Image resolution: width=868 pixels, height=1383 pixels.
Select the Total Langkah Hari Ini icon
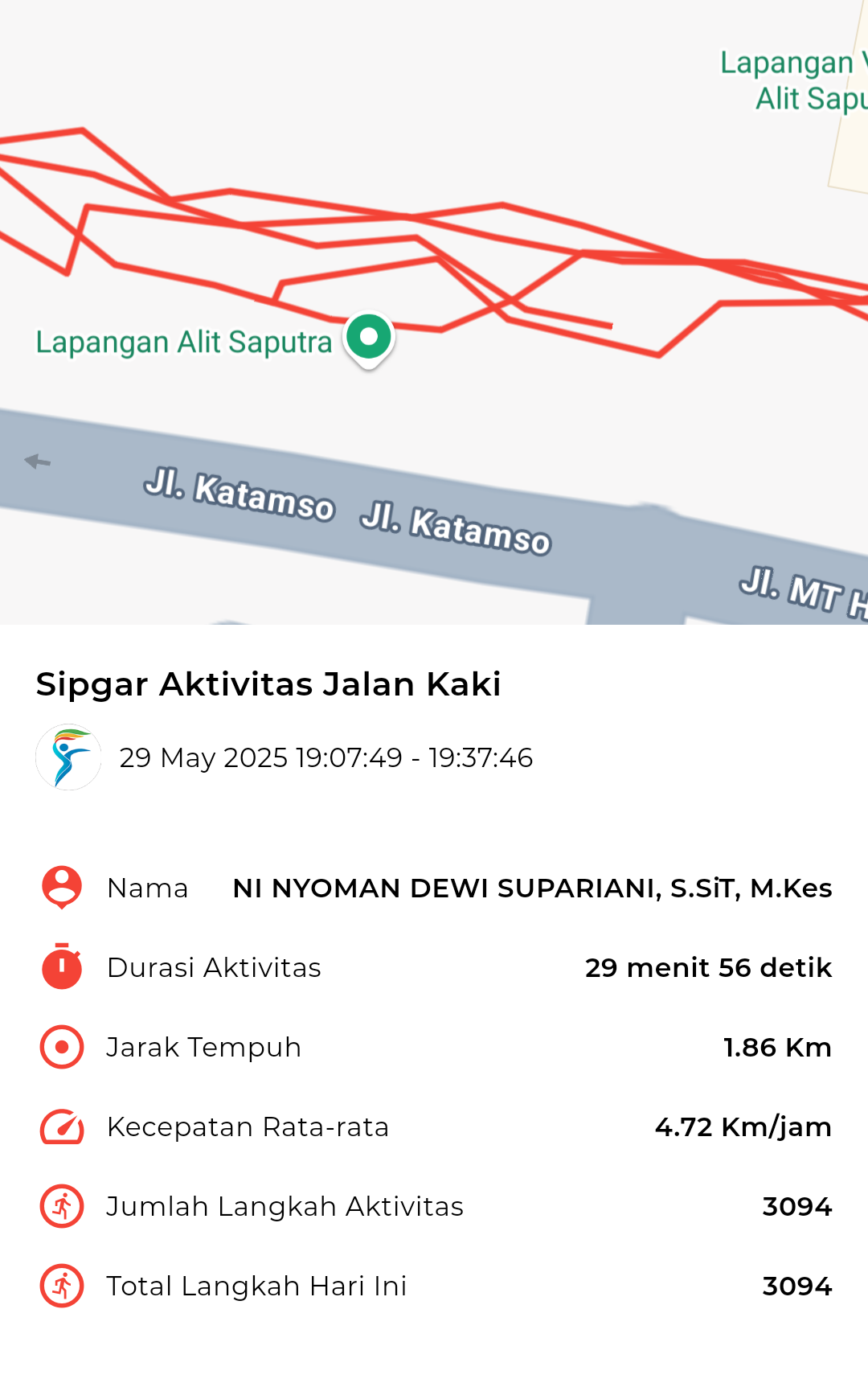click(x=60, y=1286)
